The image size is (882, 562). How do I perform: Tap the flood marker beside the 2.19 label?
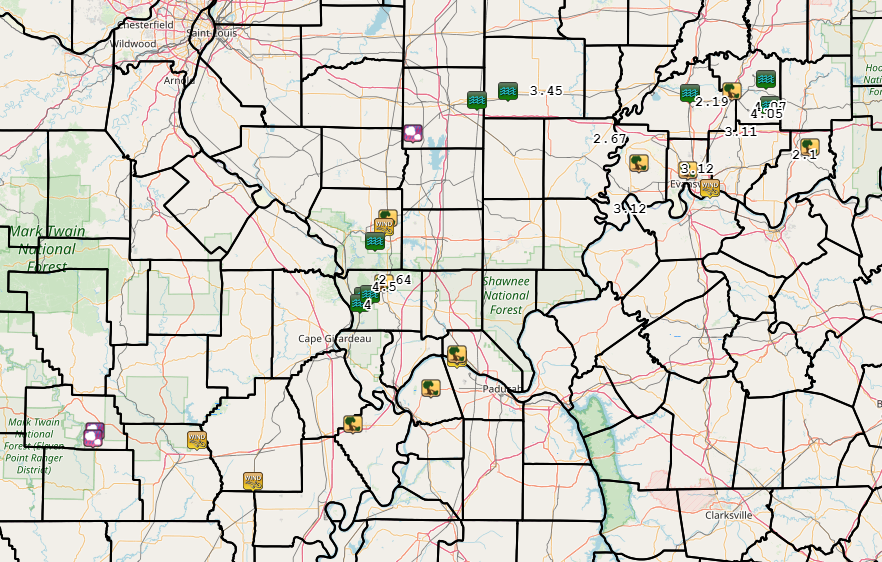688,93
